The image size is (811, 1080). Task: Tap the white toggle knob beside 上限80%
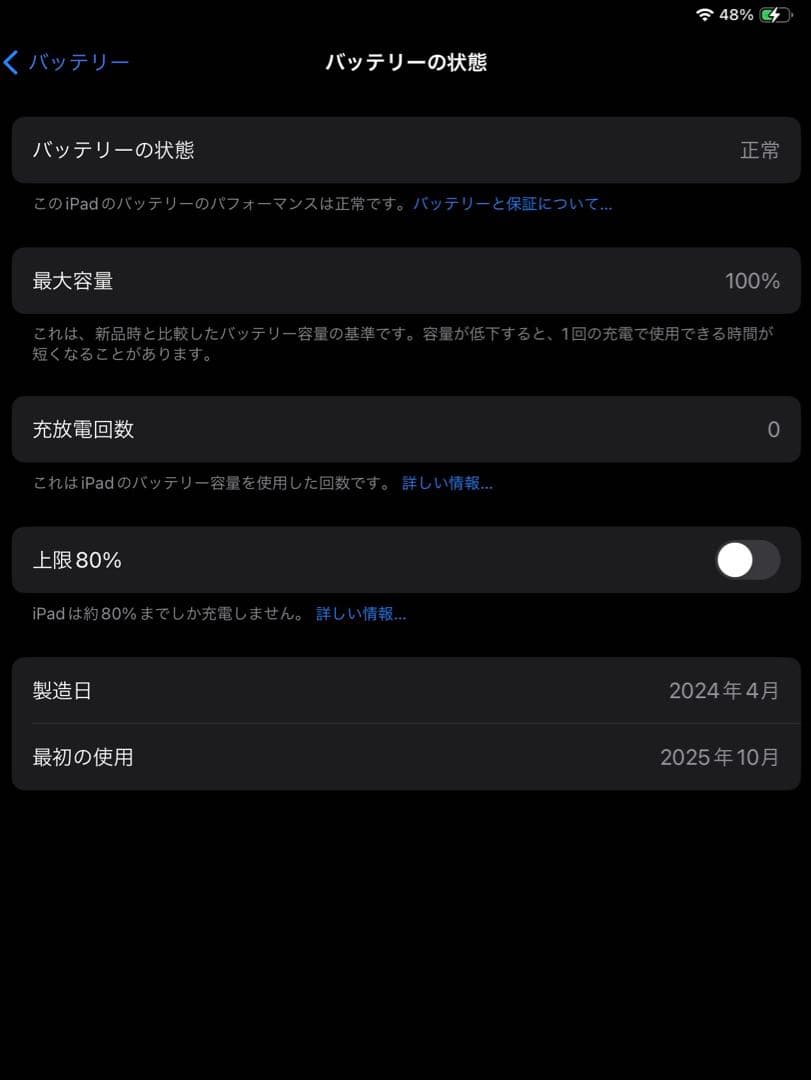tap(735, 560)
